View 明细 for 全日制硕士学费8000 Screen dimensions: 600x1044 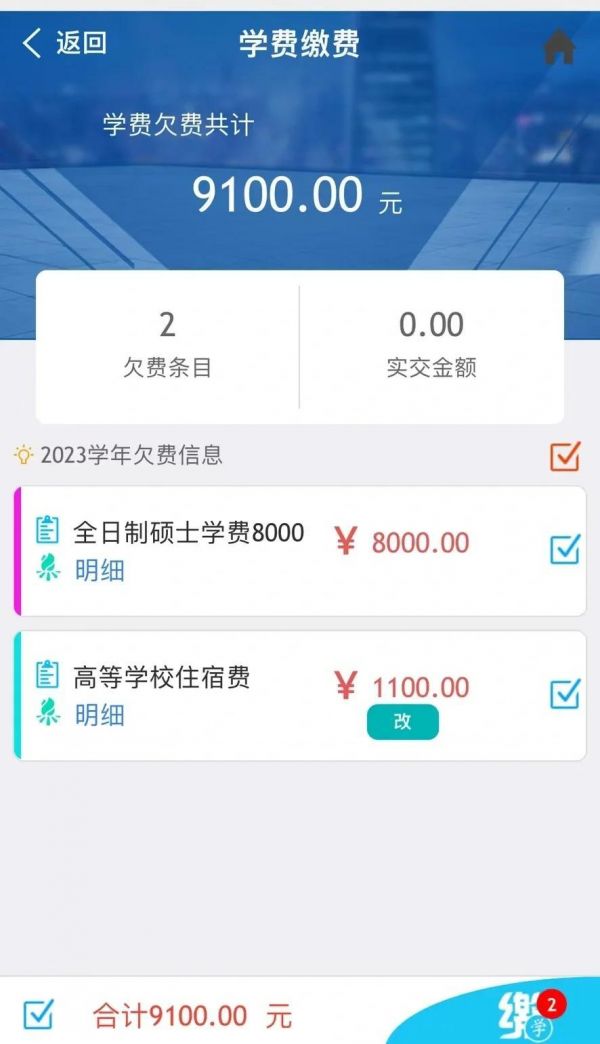(x=99, y=571)
